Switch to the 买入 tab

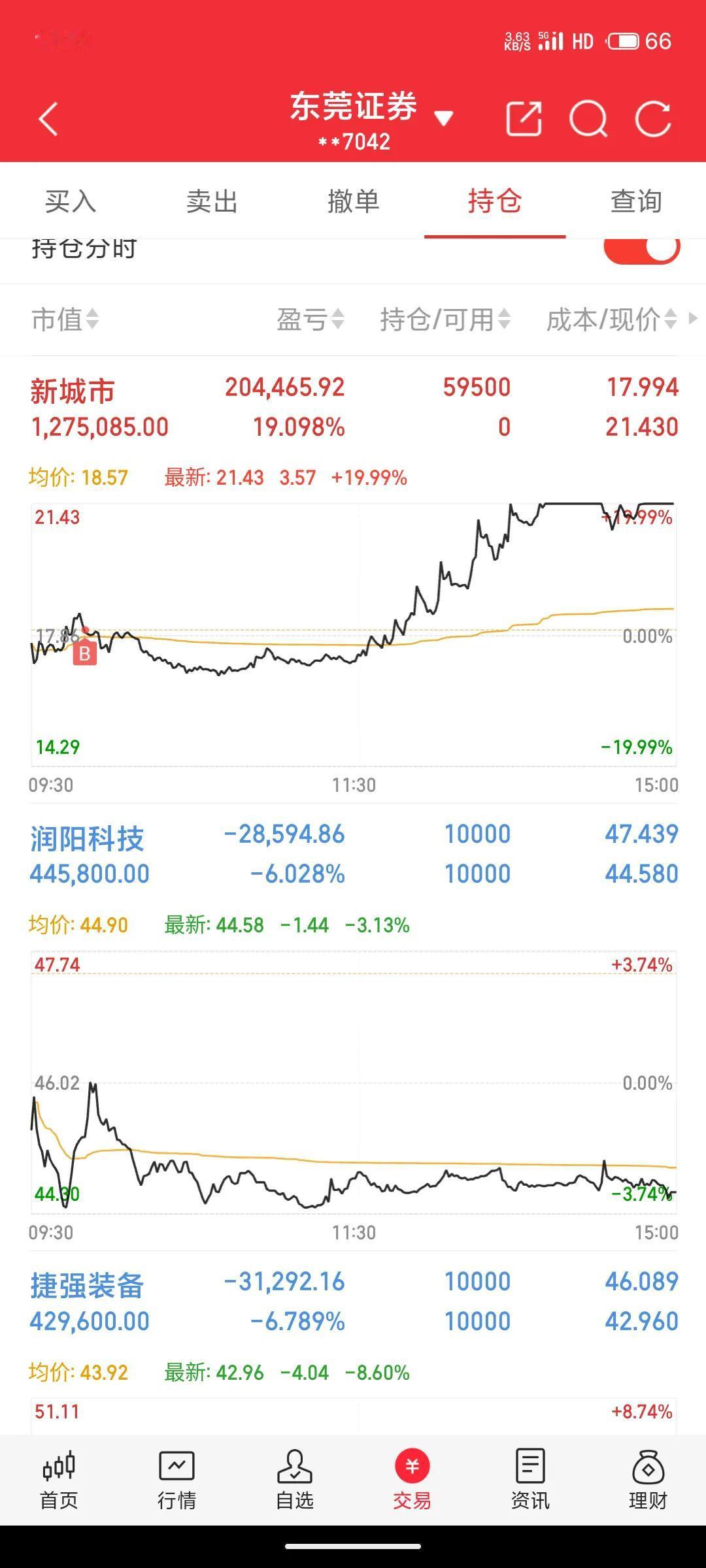tap(71, 201)
